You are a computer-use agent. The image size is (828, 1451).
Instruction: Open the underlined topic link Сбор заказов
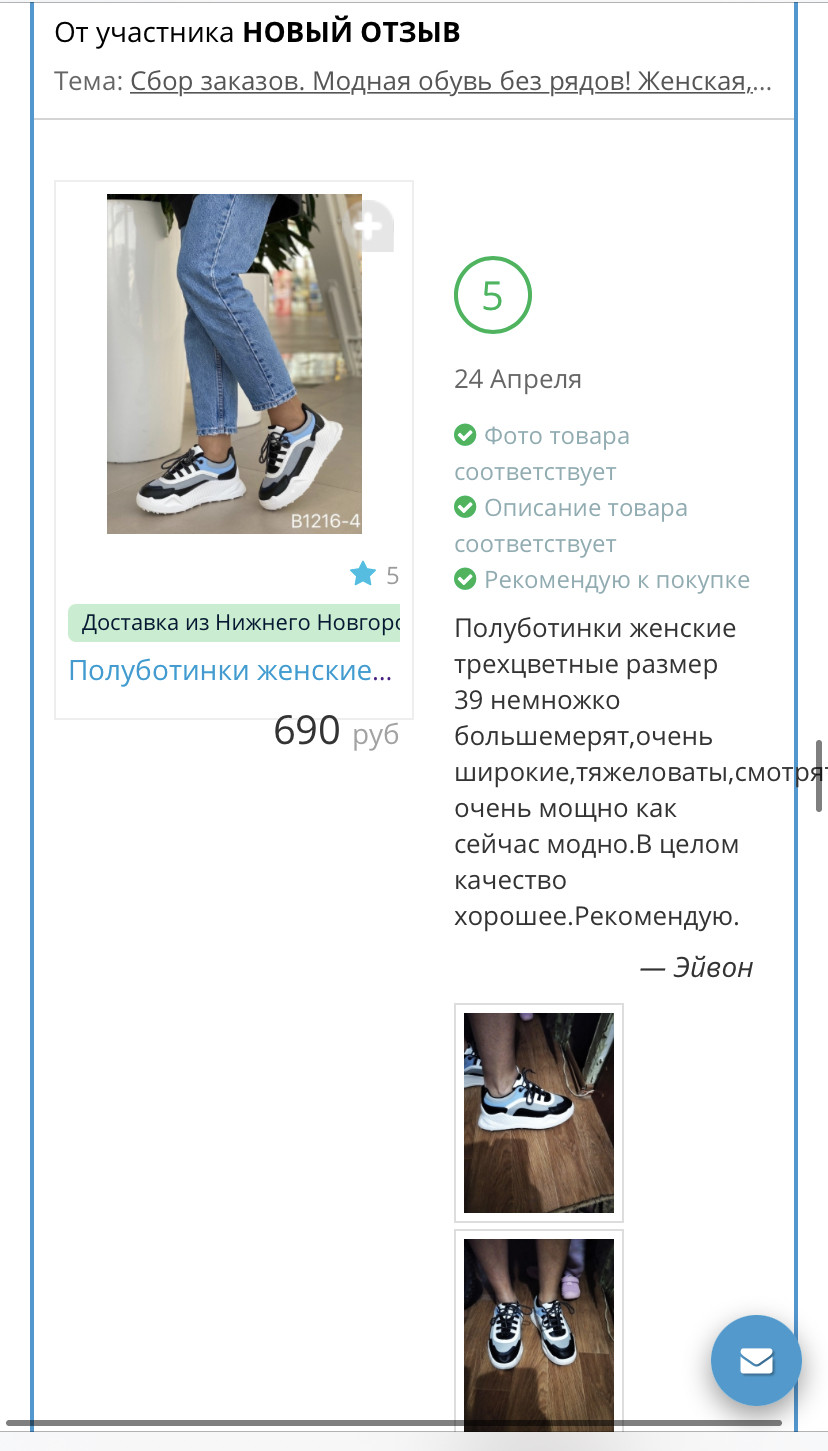pyautogui.click(x=450, y=81)
